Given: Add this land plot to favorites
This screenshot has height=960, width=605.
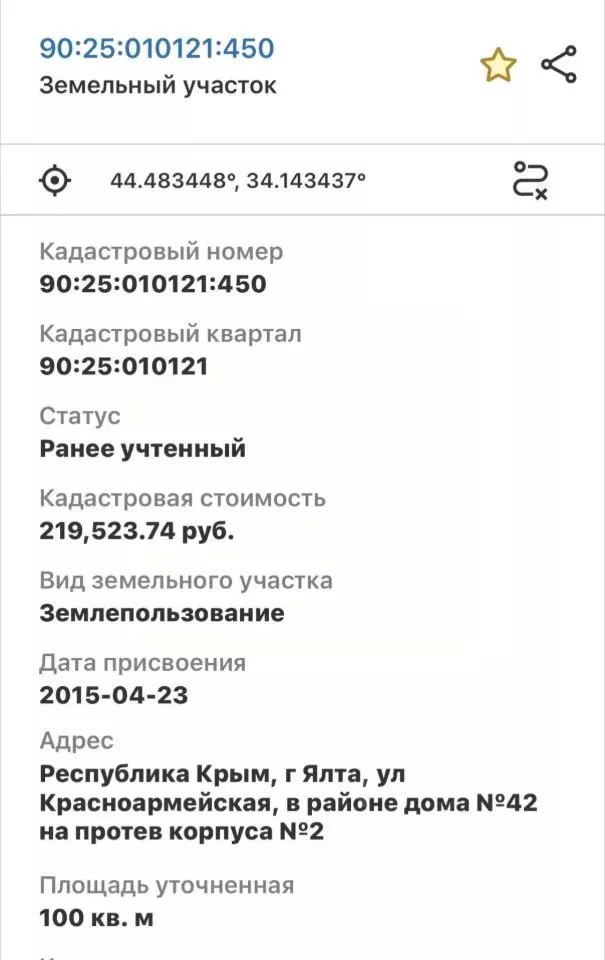Looking at the screenshot, I should pyautogui.click(x=498, y=65).
